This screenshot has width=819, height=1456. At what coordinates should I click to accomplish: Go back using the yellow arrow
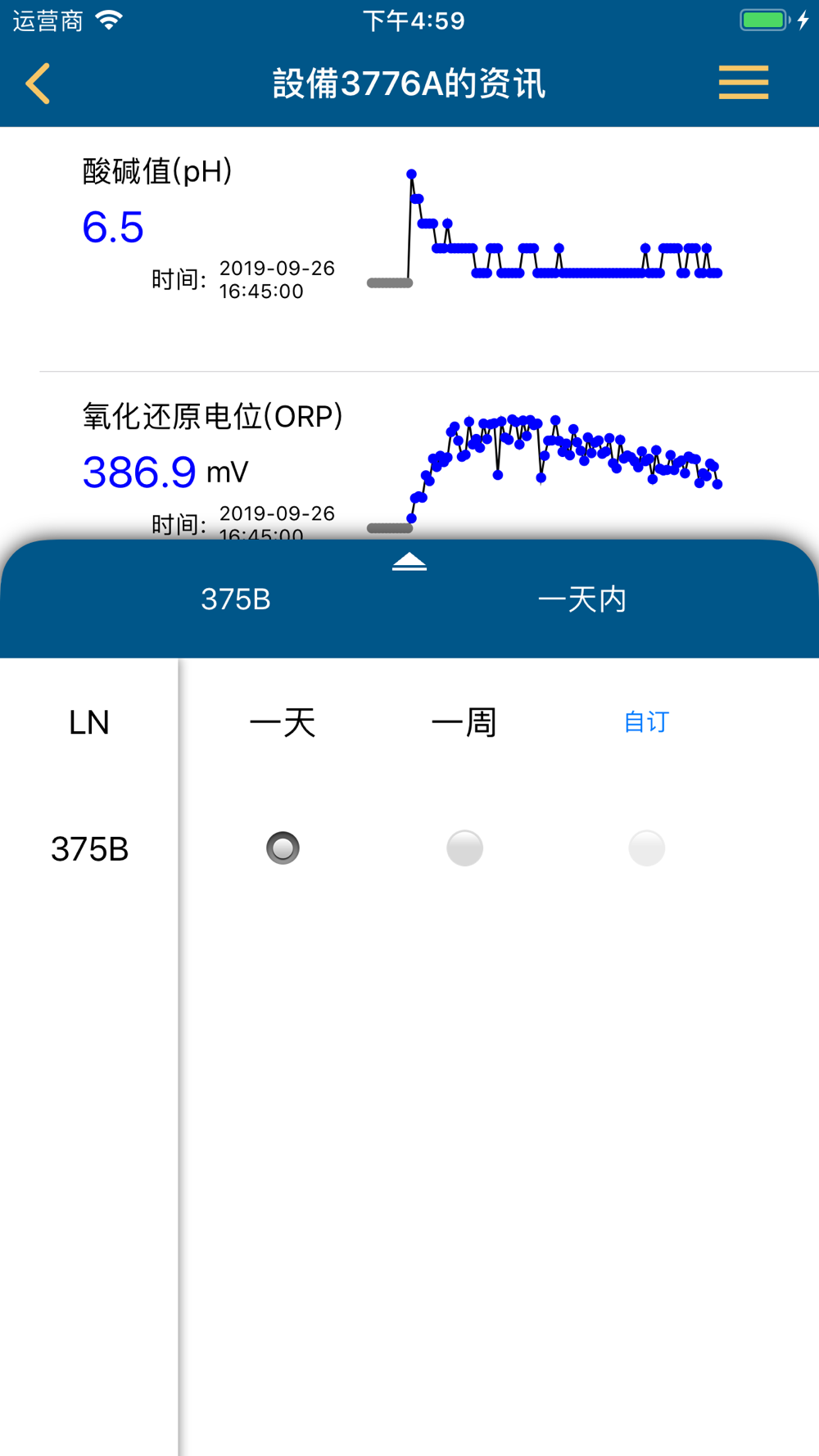pyautogui.click(x=38, y=84)
